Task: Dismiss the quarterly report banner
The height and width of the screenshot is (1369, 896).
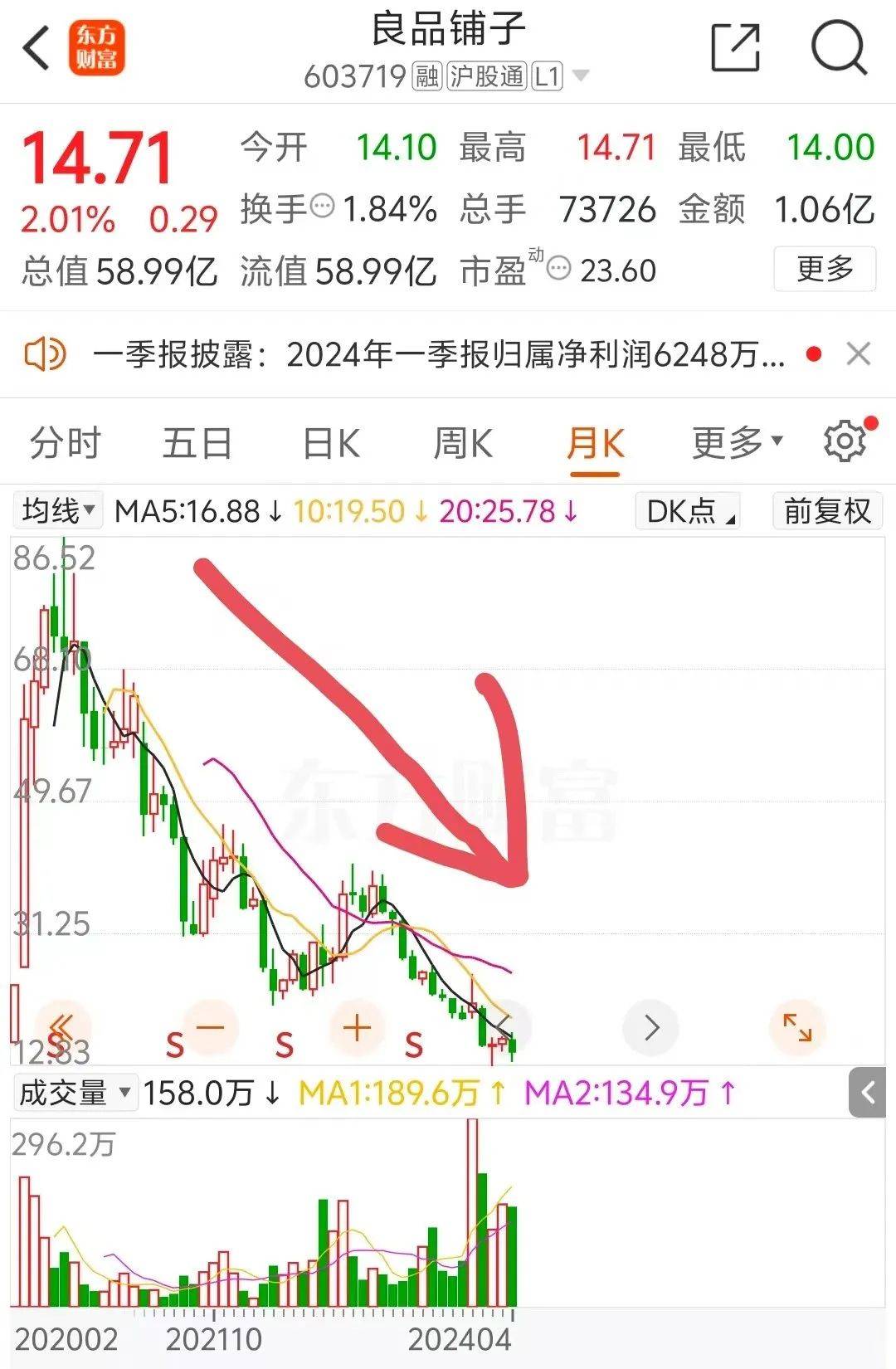Action: point(859,354)
